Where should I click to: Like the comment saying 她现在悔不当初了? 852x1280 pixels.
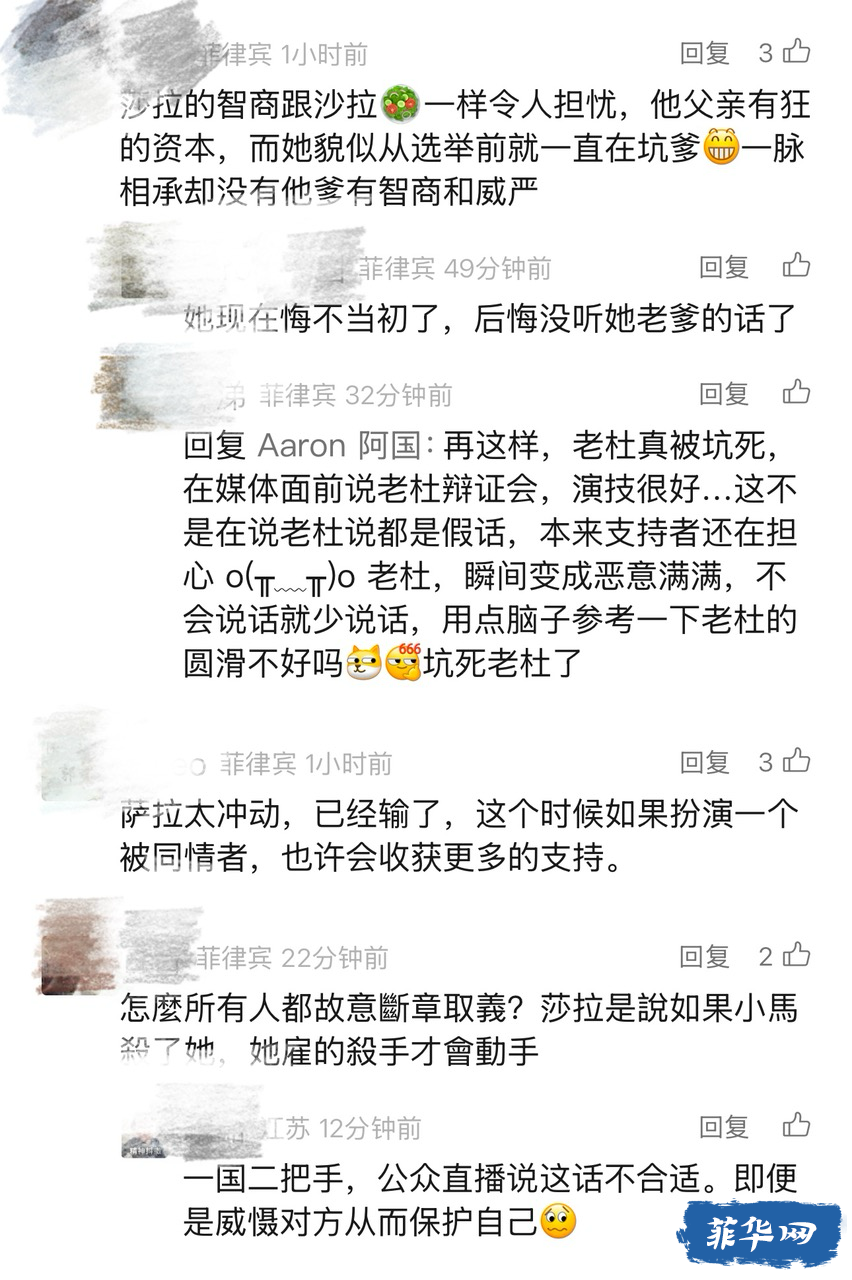pos(796,265)
